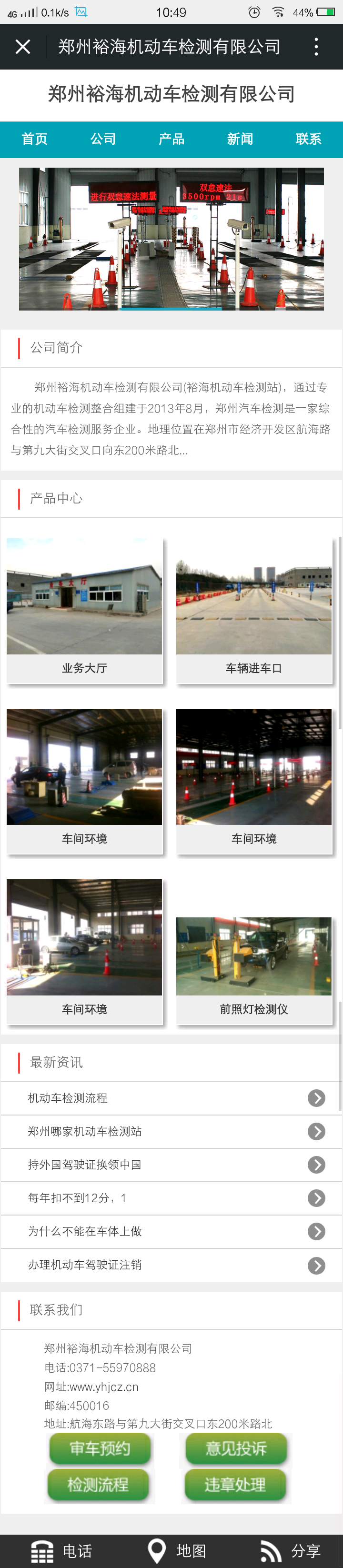Close the web page with the X icon
This screenshot has width=343, height=1568.
pos(23,47)
